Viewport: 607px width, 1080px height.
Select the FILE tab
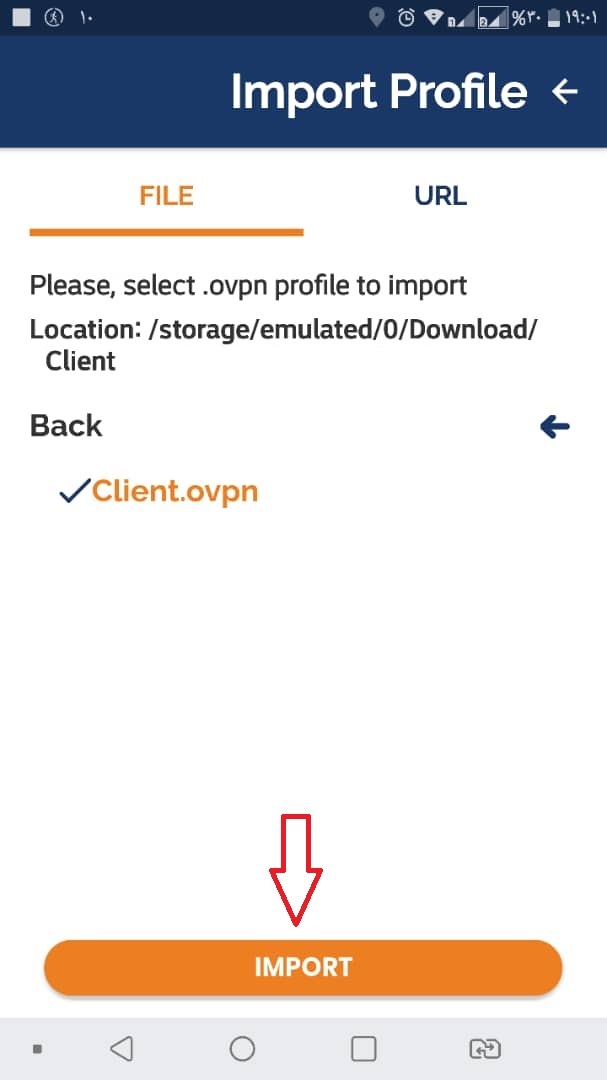166,196
